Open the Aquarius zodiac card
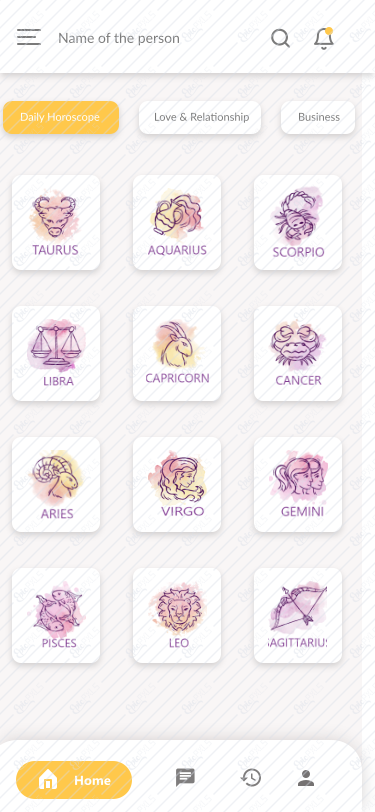The height and width of the screenshot is (812, 375). [177, 222]
